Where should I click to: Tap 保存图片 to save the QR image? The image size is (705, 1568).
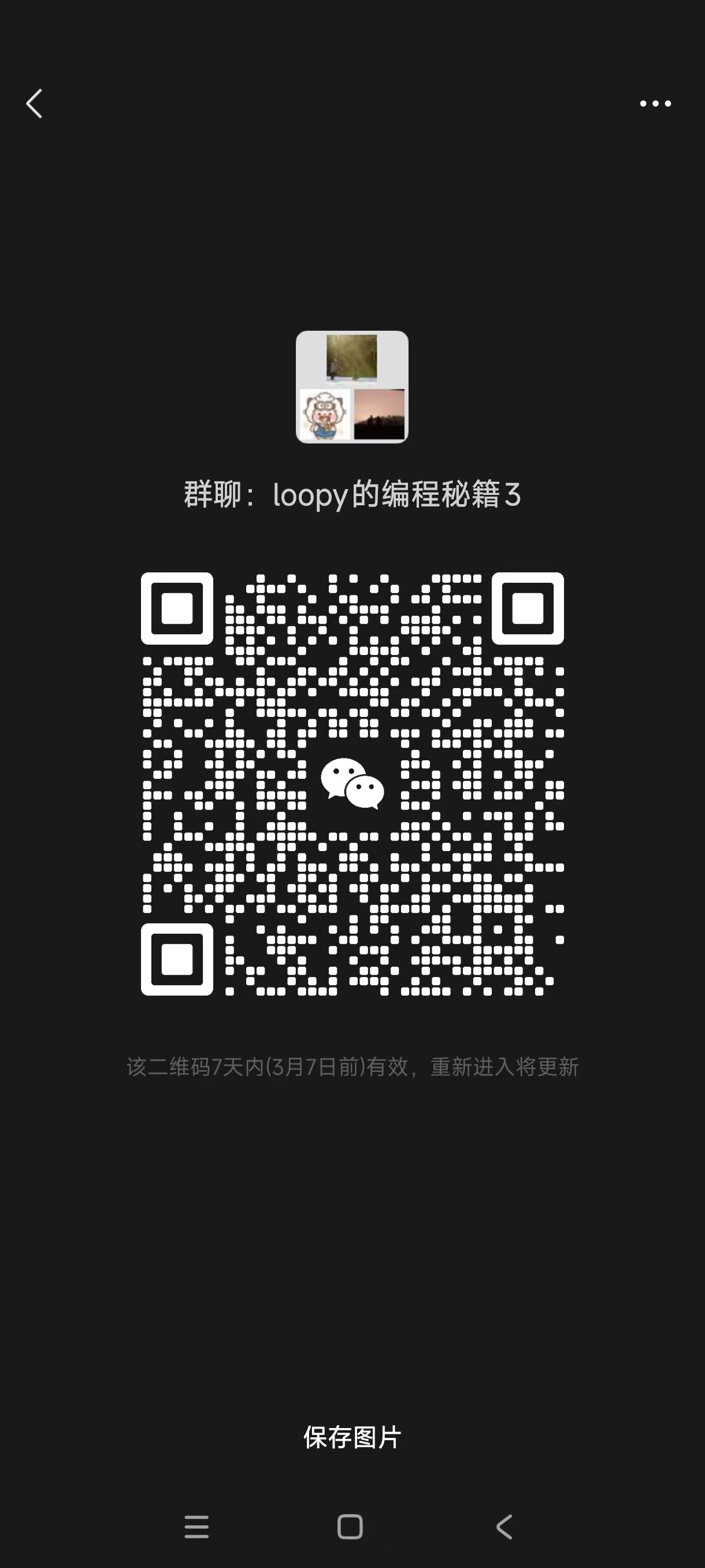tap(352, 1437)
